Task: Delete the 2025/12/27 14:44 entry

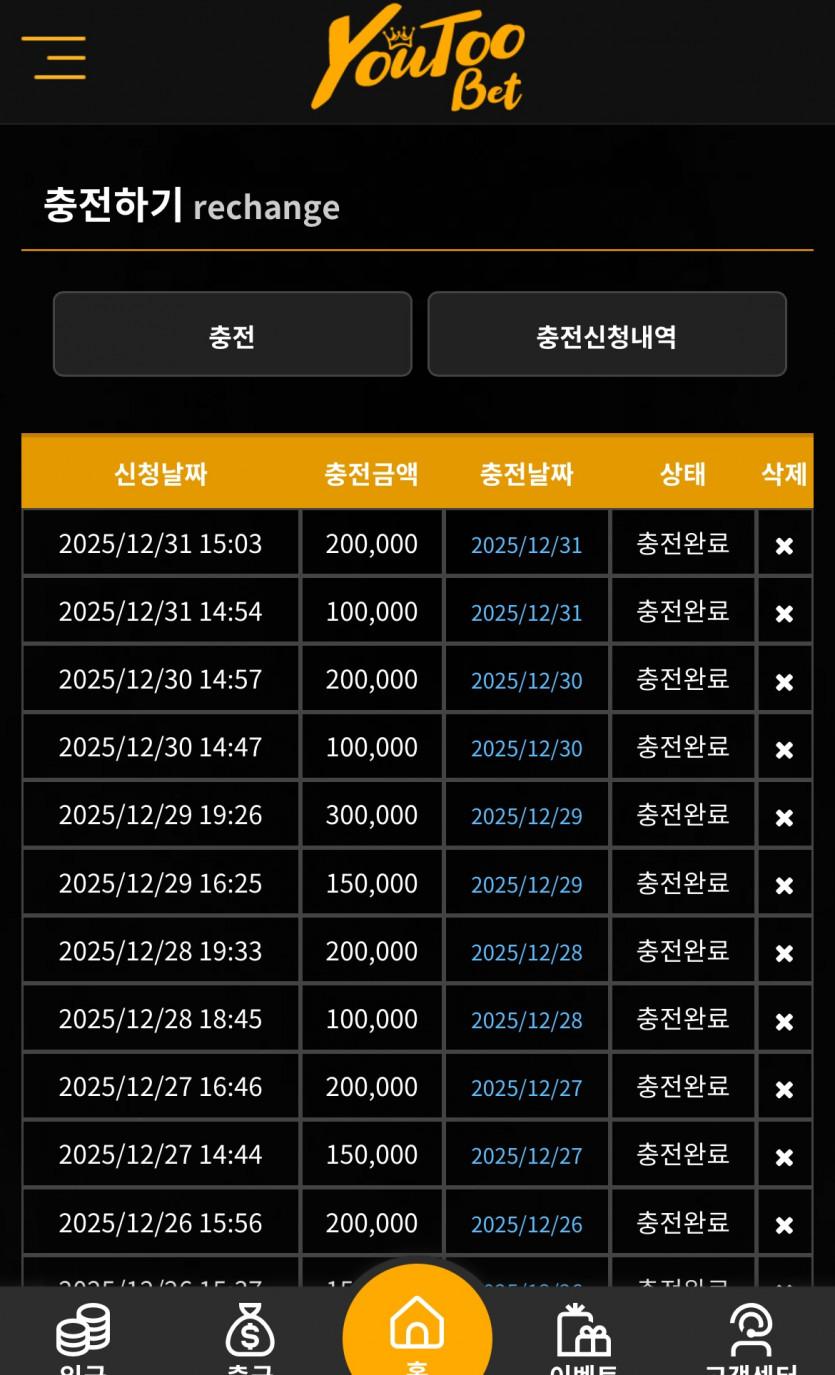Action: point(785,1158)
